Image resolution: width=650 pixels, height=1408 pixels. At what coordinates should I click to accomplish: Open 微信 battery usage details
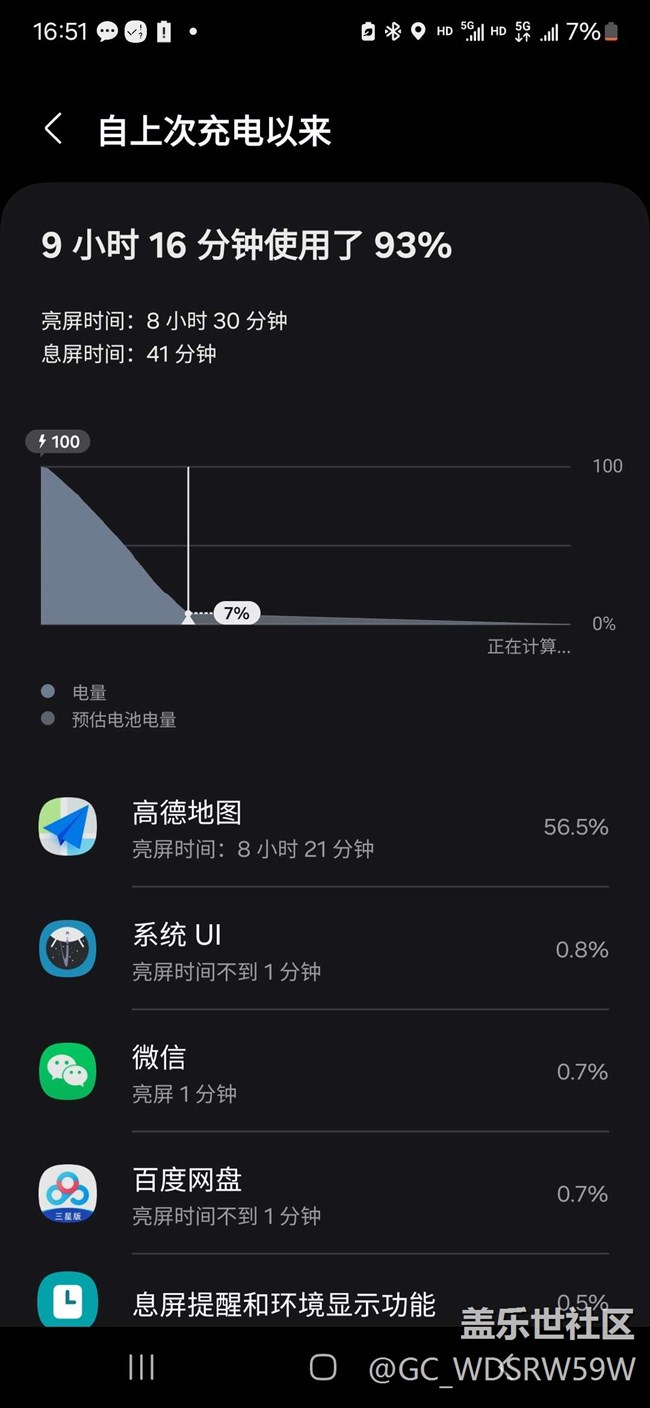(x=324, y=1071)
